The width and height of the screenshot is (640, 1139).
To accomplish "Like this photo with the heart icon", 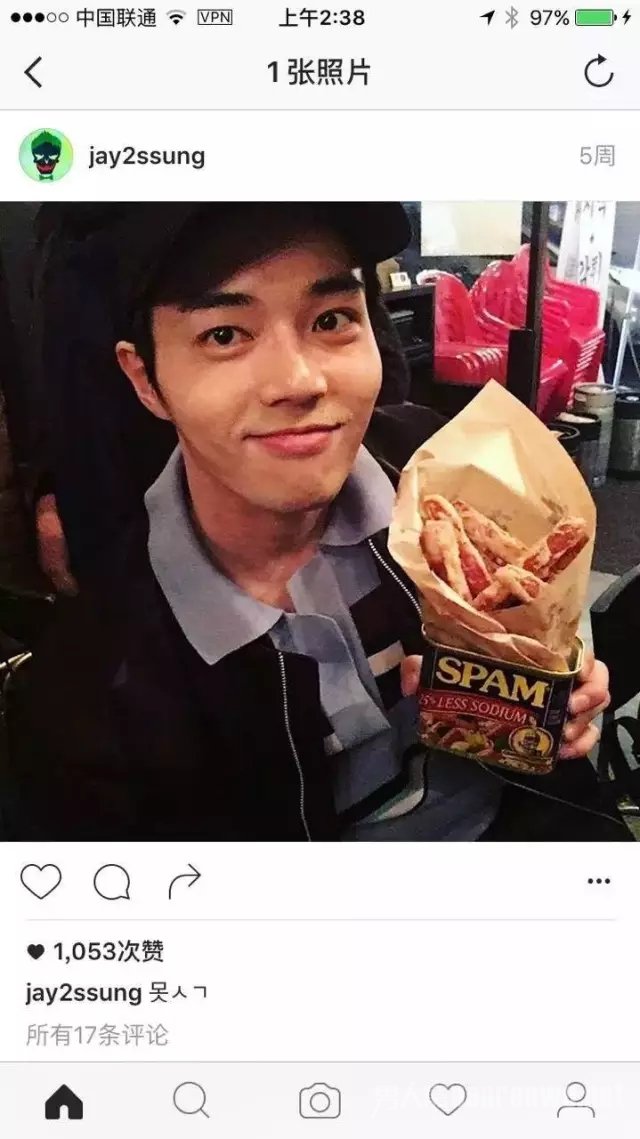I will coord(41,881).
